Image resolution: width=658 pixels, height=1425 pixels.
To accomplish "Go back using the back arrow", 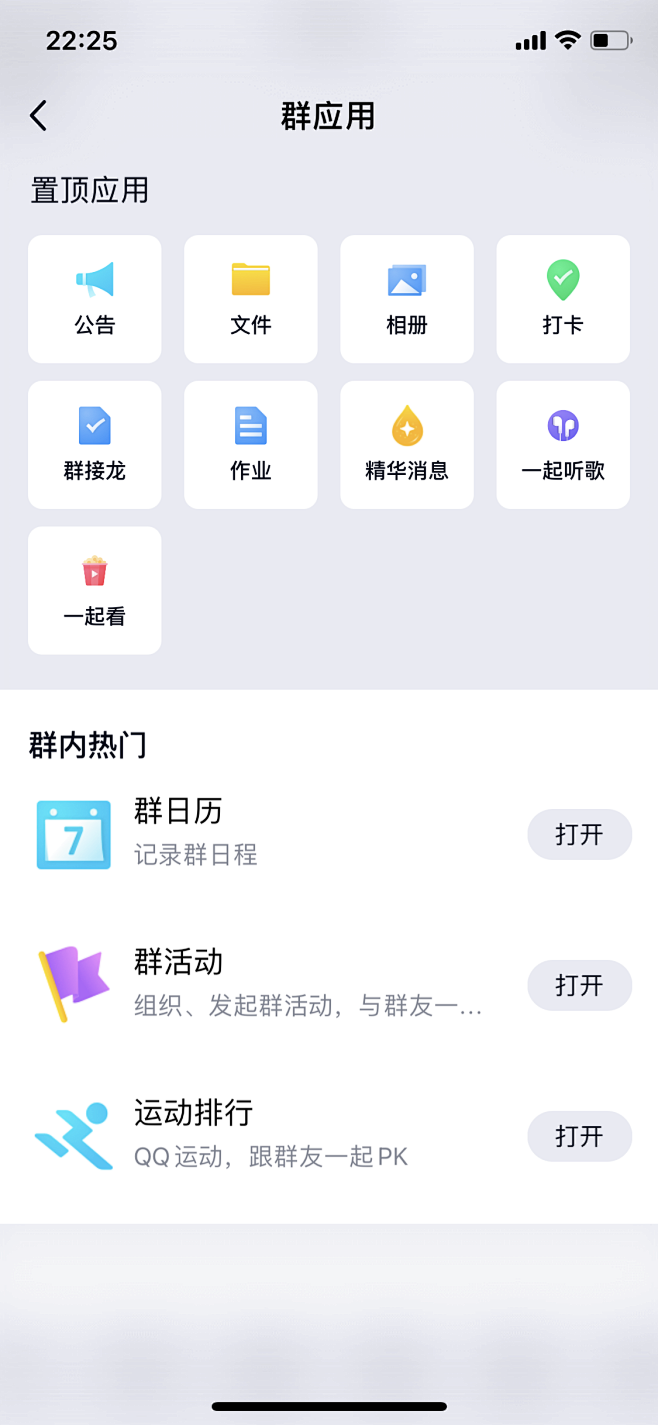I will 39,116.
